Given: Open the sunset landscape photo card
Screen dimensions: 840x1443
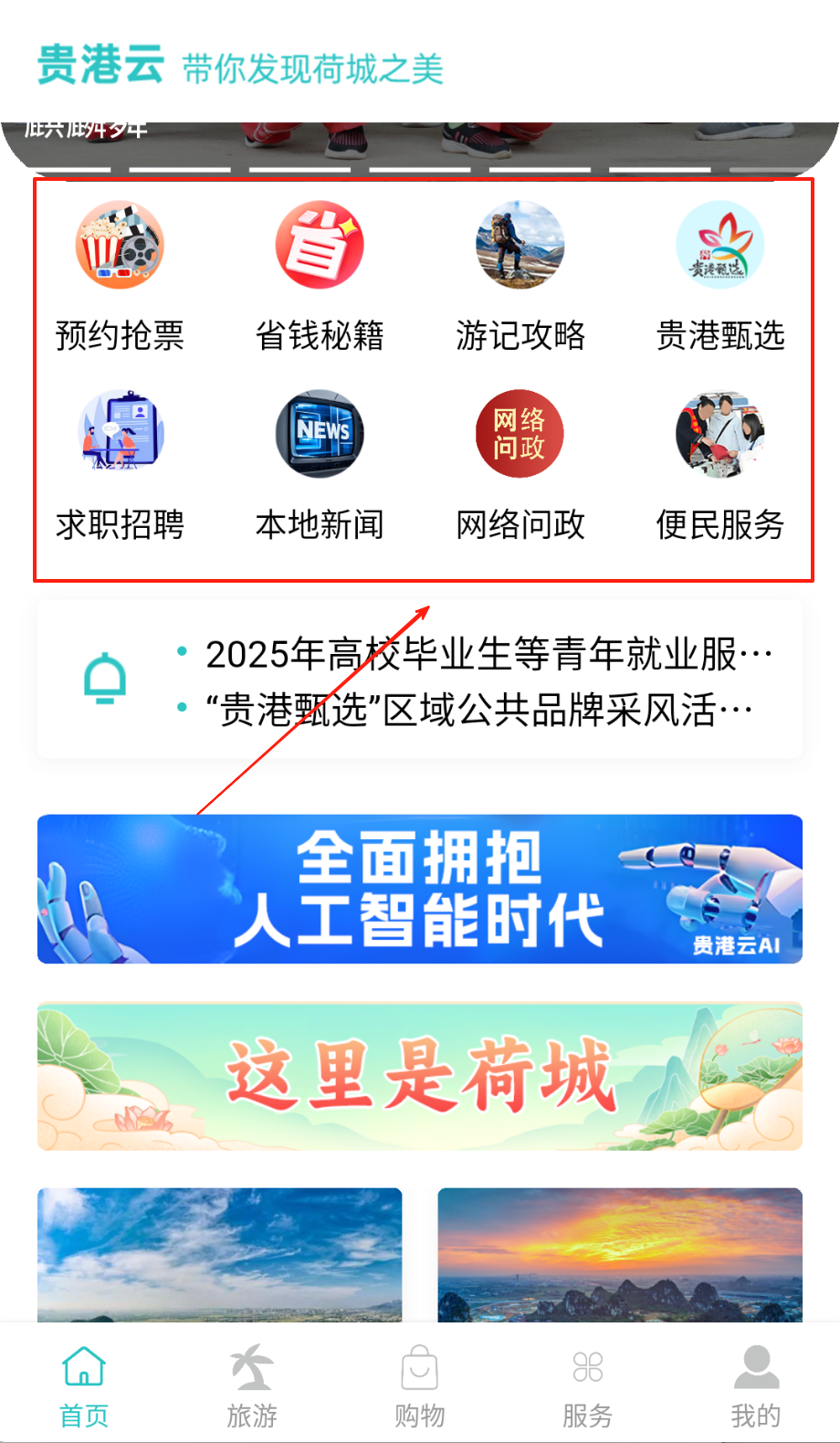Looking at the screenshot, I should (620, 1254).
